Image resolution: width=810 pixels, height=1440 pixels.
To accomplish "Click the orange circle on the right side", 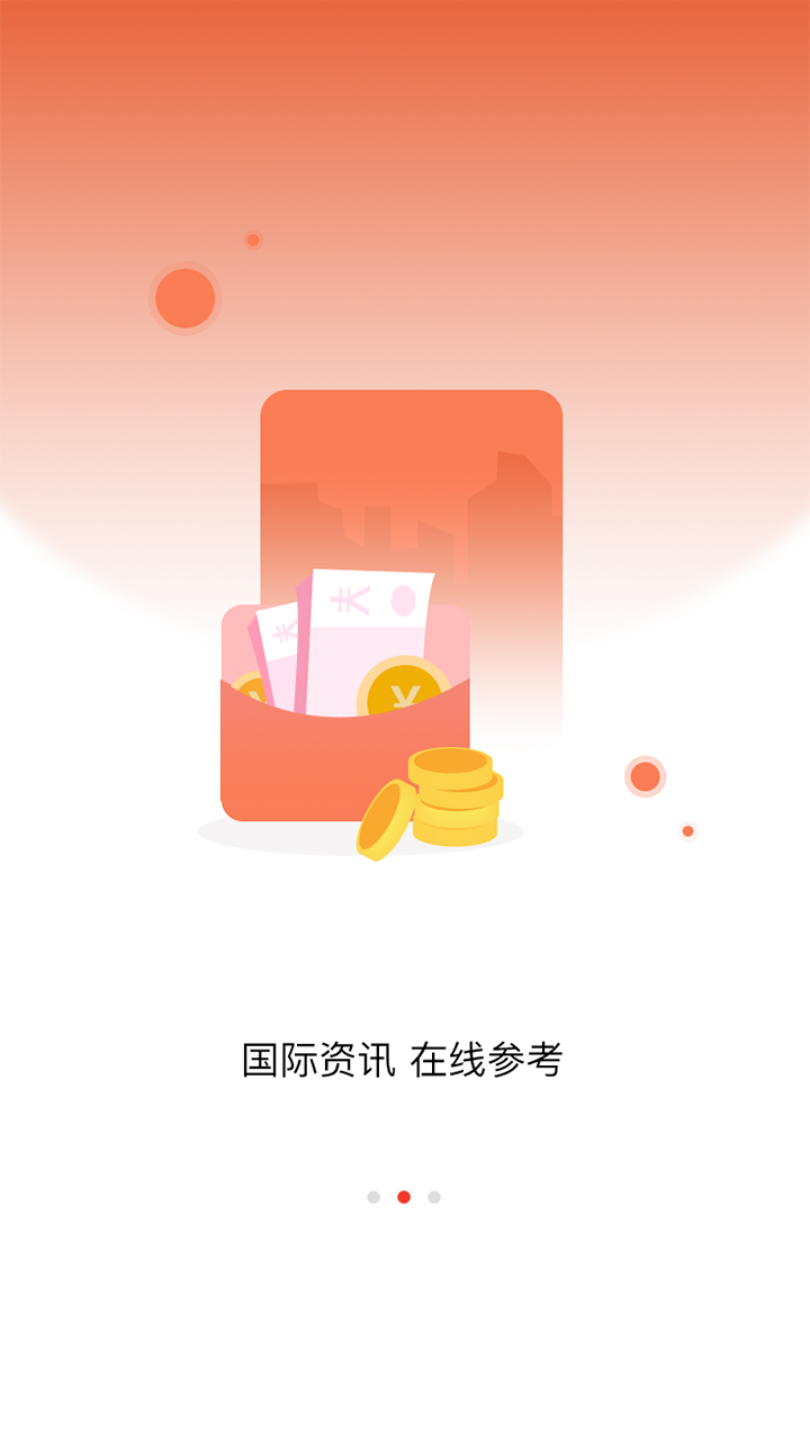I will pos(644,775).
